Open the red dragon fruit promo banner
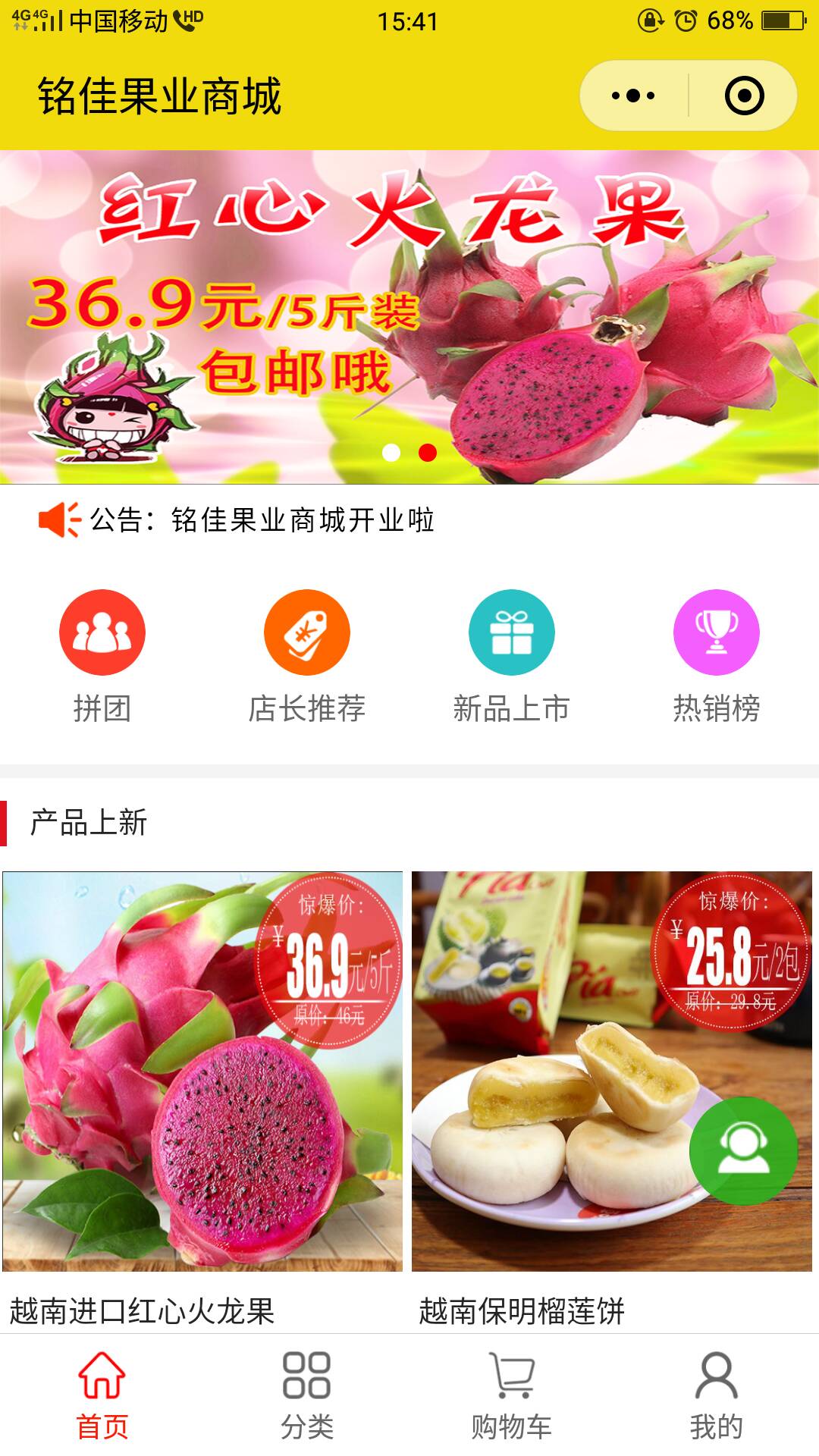 click(x=409, y=317)
